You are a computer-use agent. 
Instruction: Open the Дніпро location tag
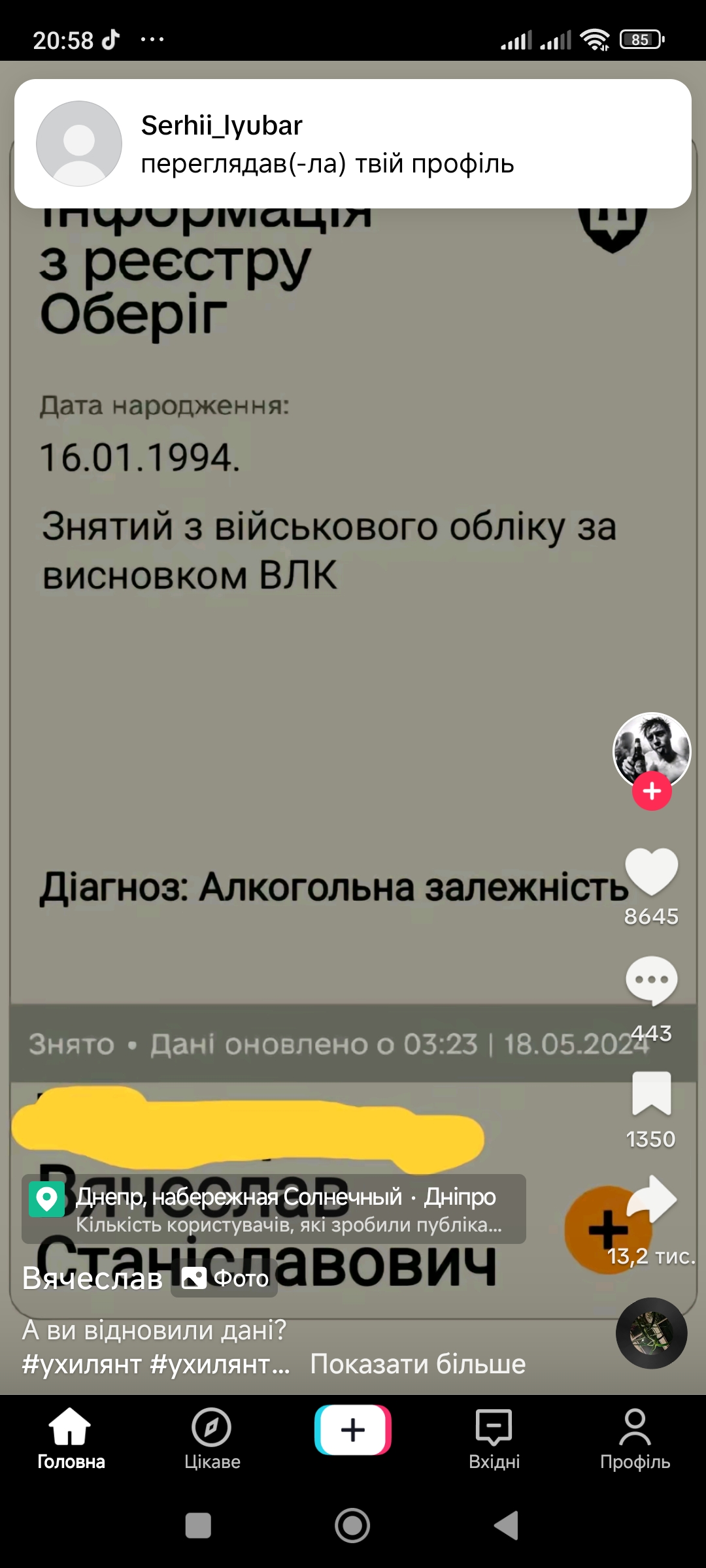tap(274, 1209)
